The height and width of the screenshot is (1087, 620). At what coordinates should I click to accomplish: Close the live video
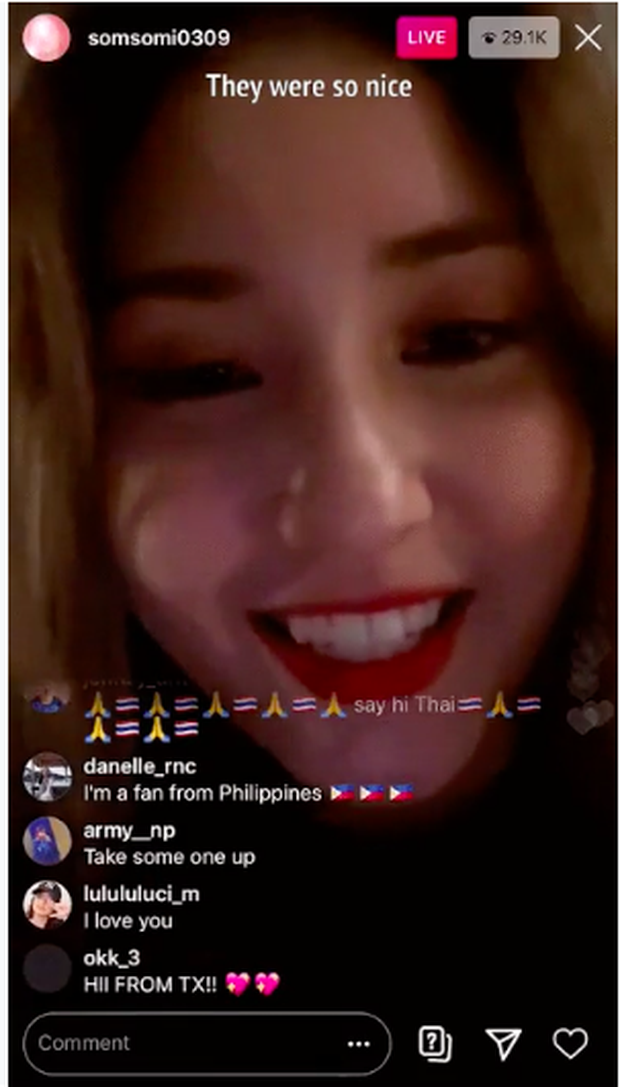click(588, 38)
